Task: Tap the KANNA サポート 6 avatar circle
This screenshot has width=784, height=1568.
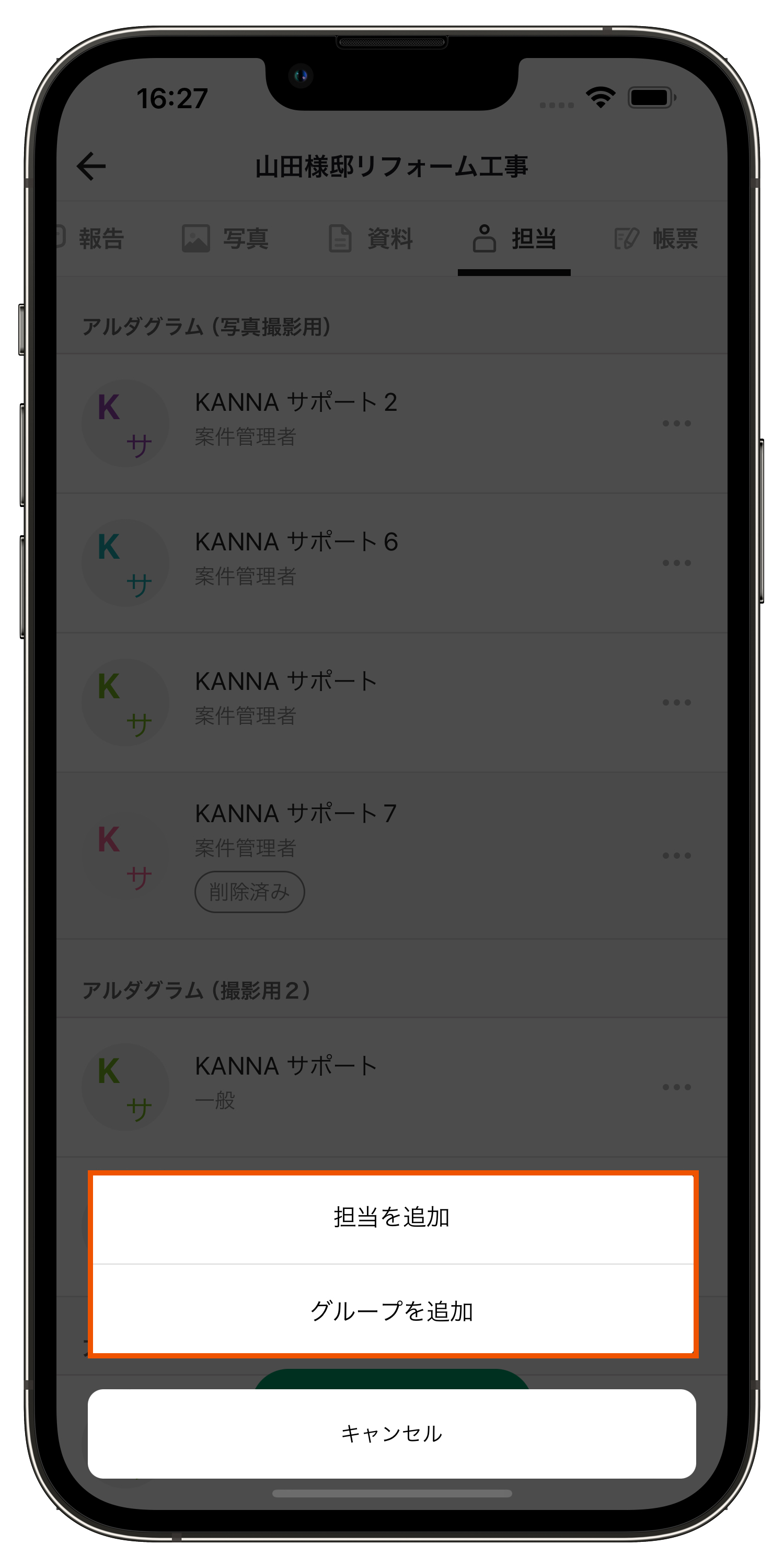Action: 125,562
